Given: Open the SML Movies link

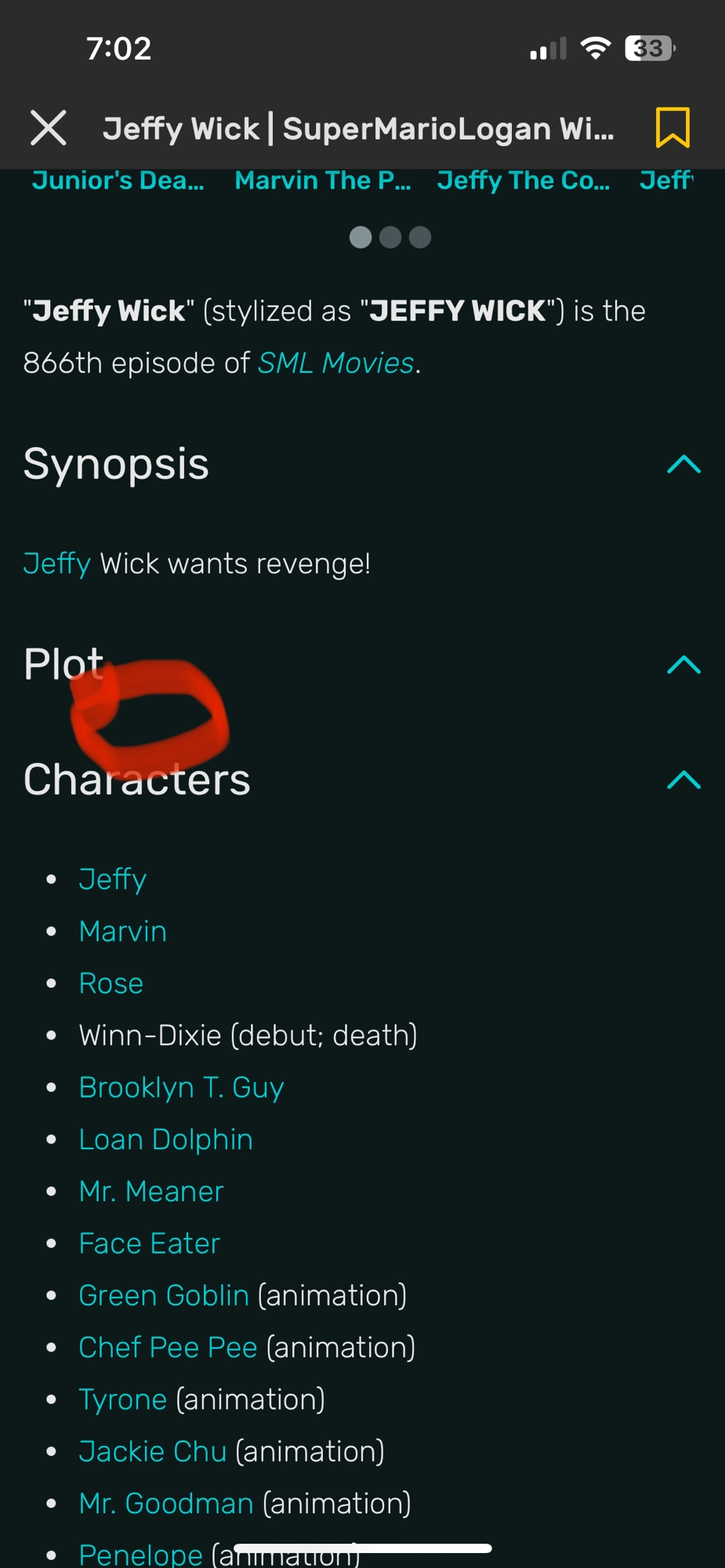Looking at the screenshot, I should [335, 362].
